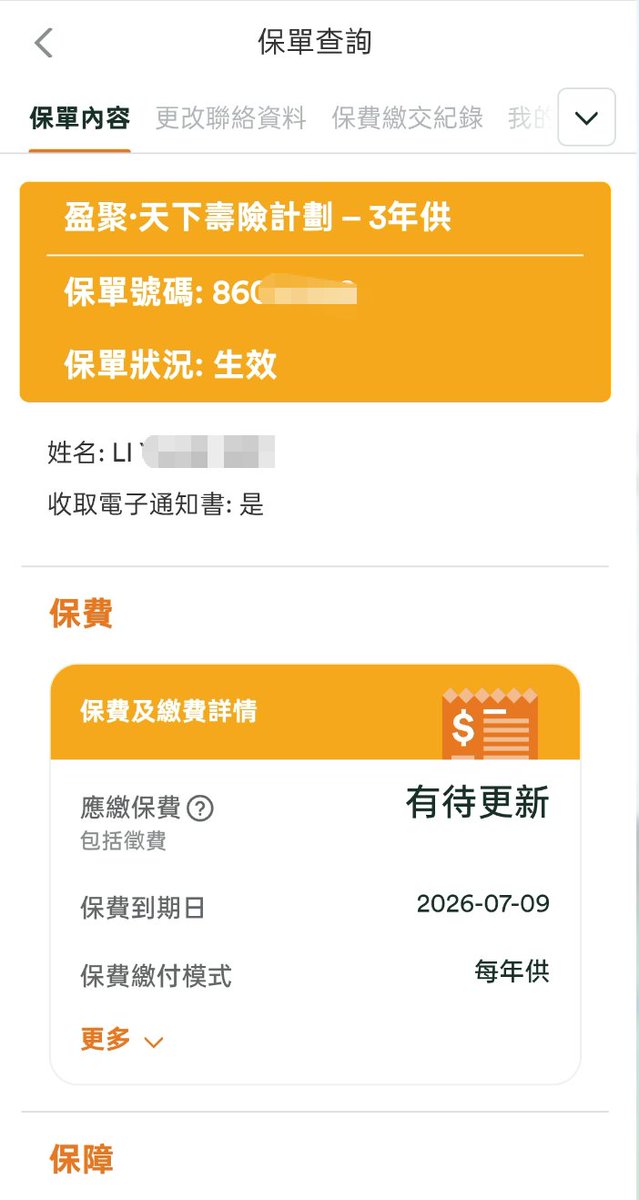The height and width of the screenshot is (1200, 639).
Task: Switch to the 更改聯絡資料 tab
Action: (231, 119)
